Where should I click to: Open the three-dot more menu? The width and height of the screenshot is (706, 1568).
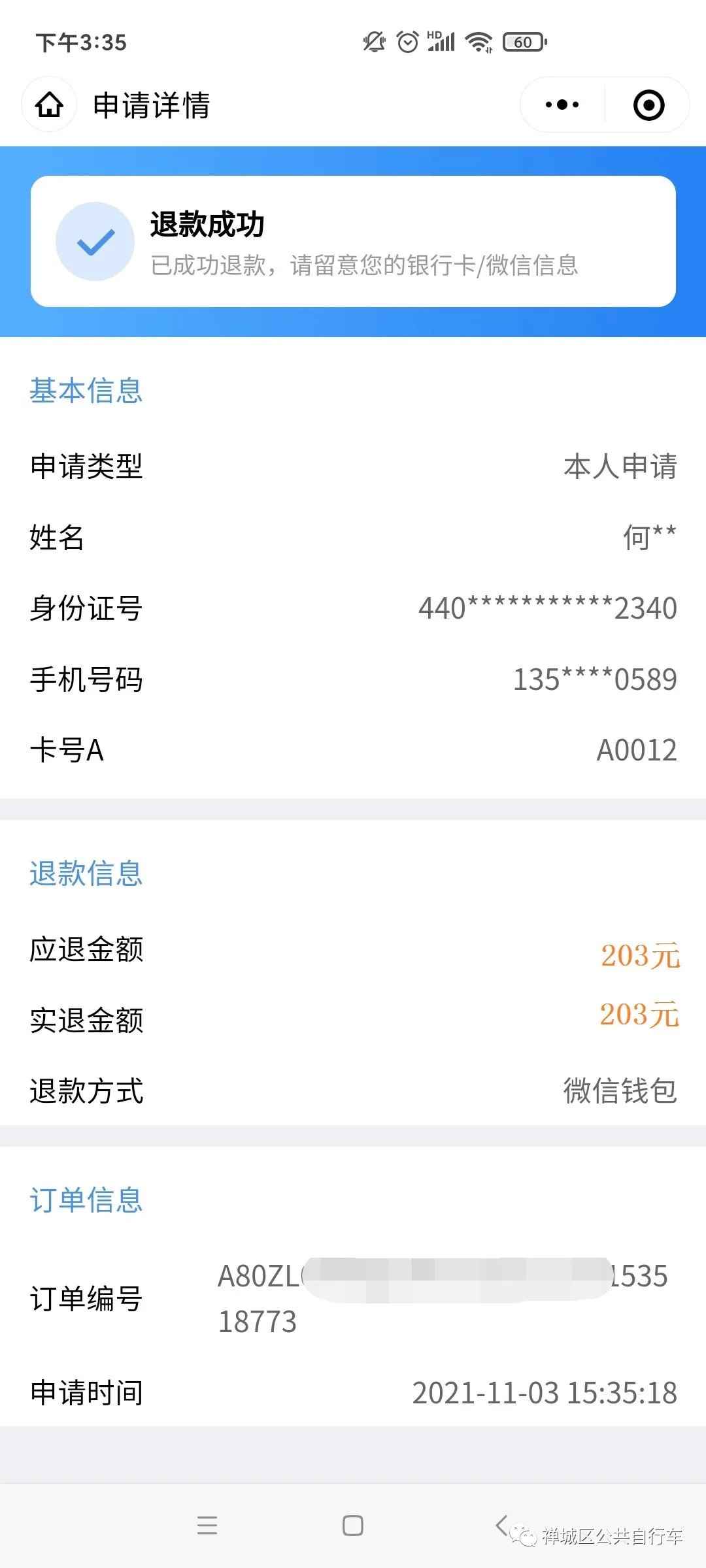point(562,105)
